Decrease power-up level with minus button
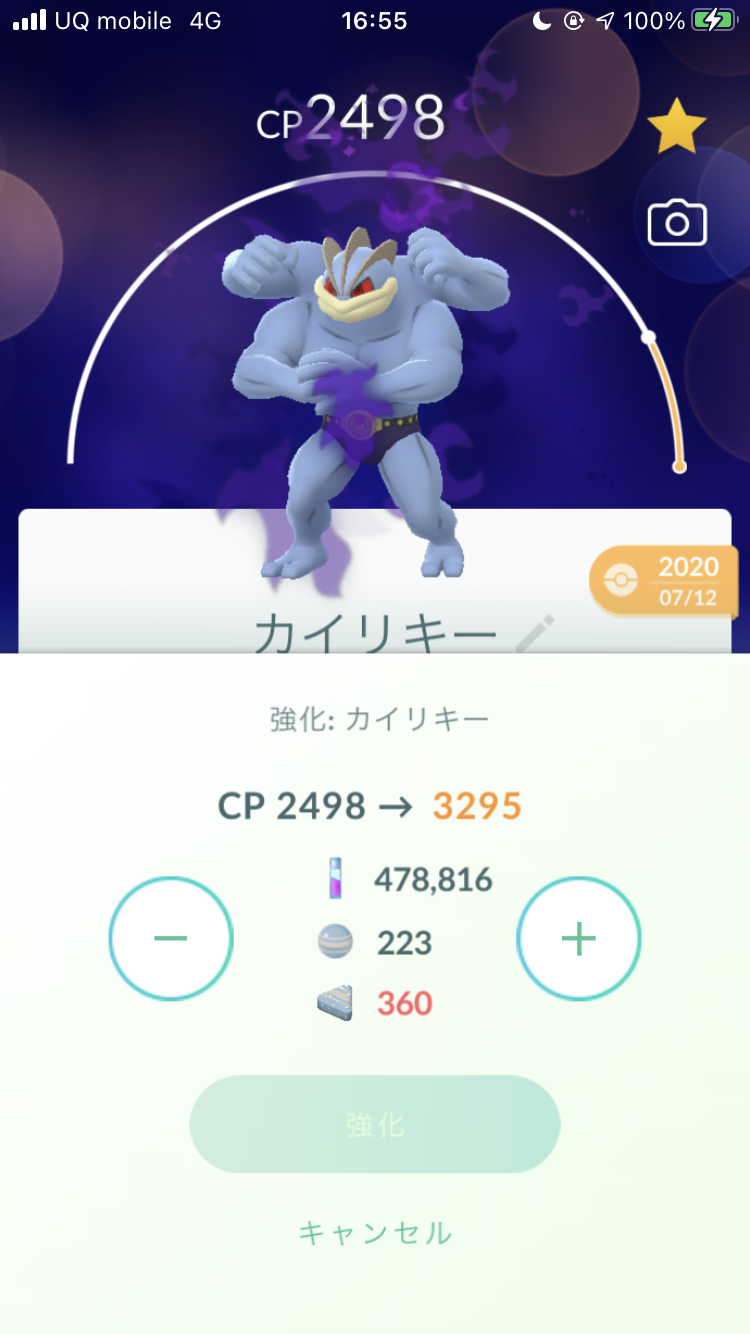Image resolution: width=750 pixels, height=1334 pixels. (x=171, y=938)
